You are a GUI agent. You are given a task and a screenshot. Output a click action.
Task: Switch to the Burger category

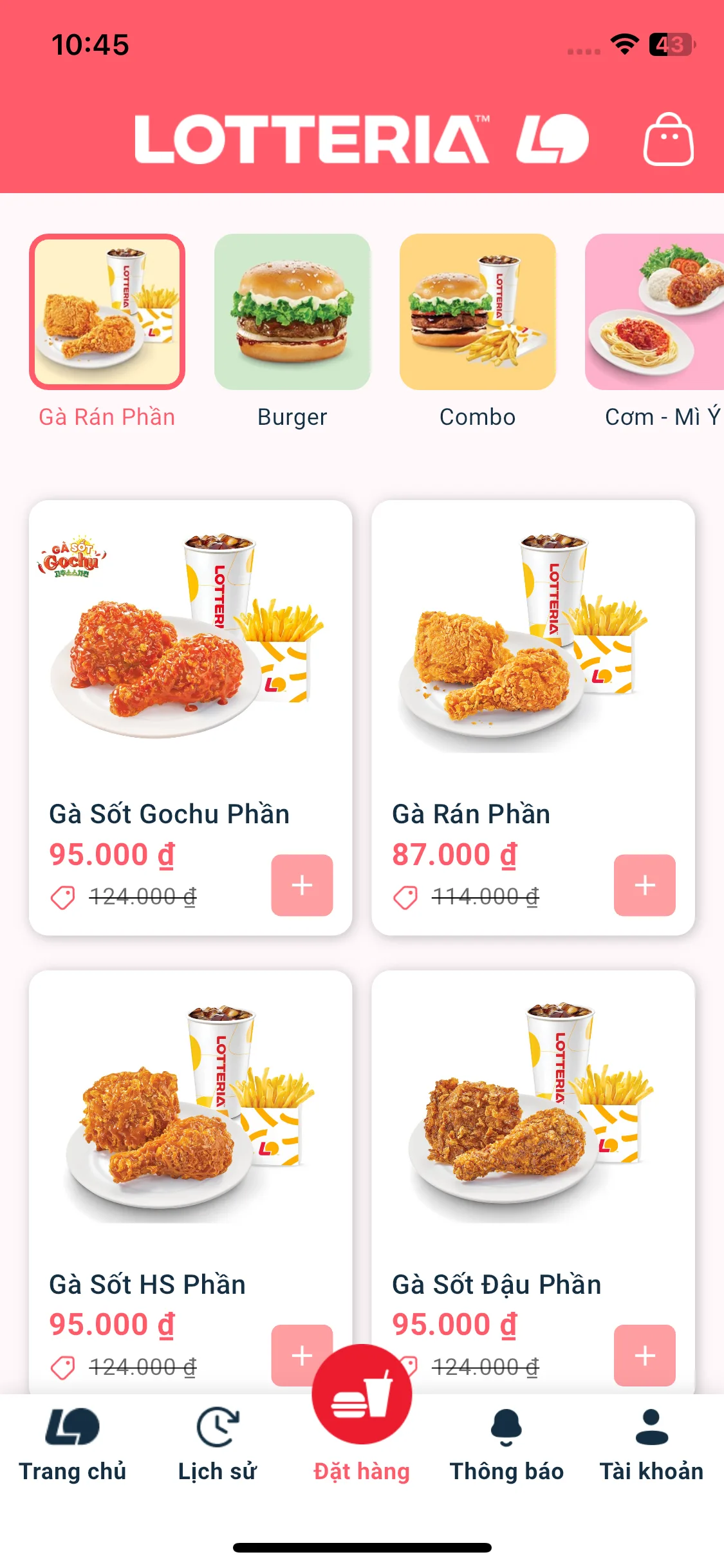[x=292, y=312]
